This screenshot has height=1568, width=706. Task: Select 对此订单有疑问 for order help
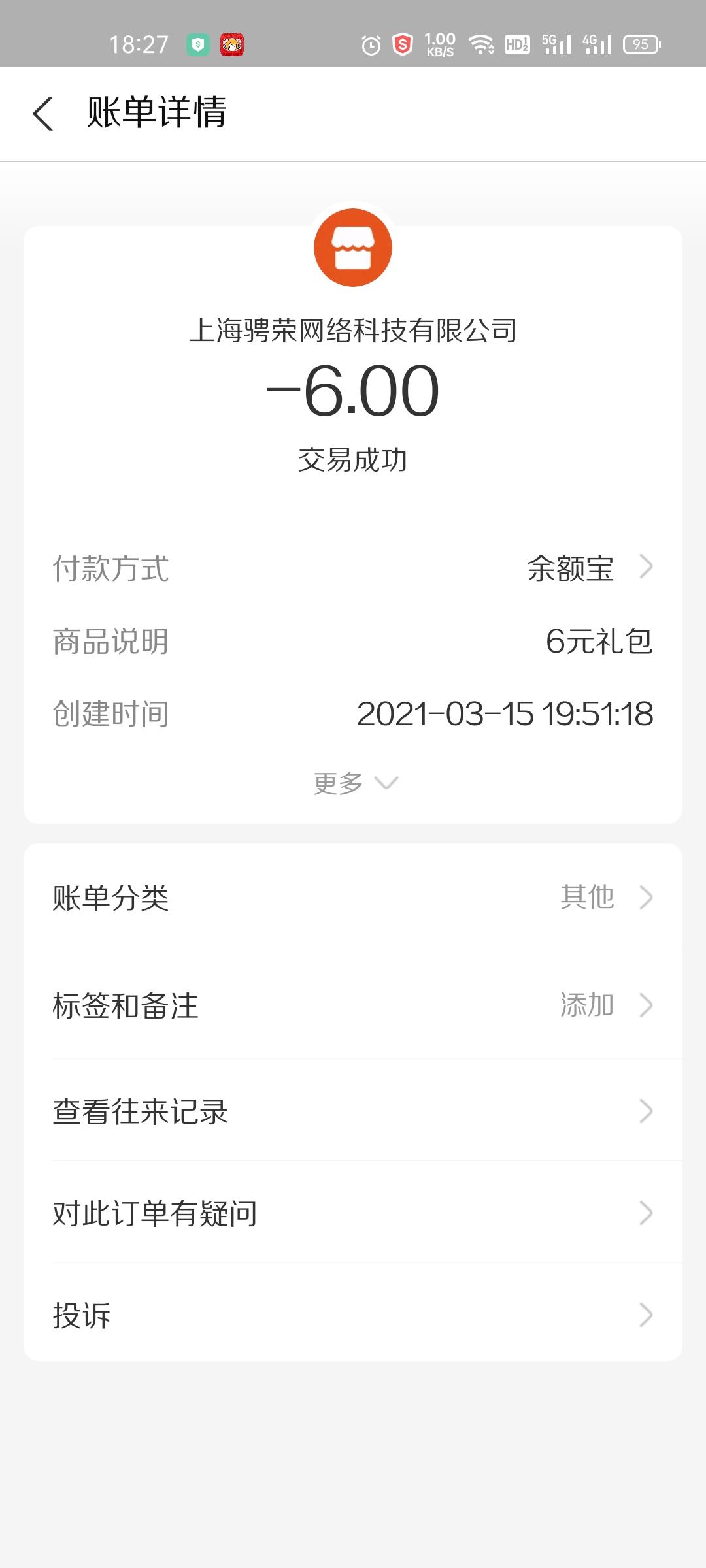click(x=353, y=1213)
